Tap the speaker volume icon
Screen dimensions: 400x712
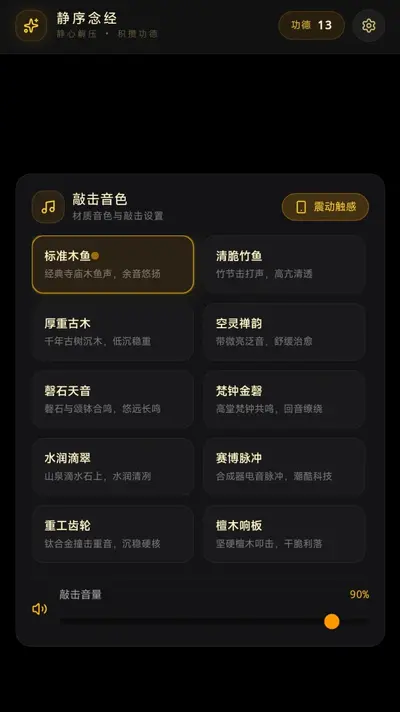(x=40, y=609)
